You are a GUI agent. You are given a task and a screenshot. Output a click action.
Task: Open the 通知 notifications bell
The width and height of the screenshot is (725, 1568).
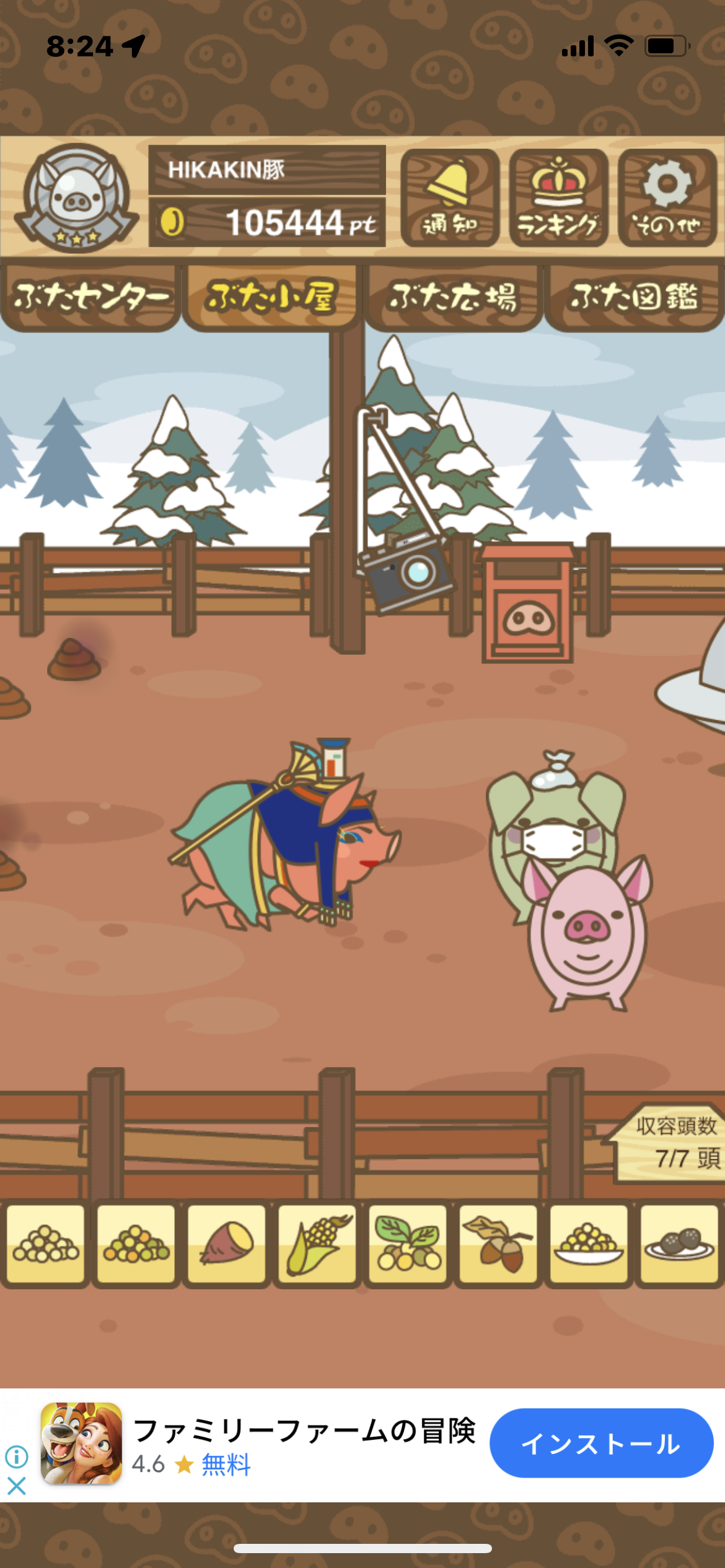pos(450,198)
